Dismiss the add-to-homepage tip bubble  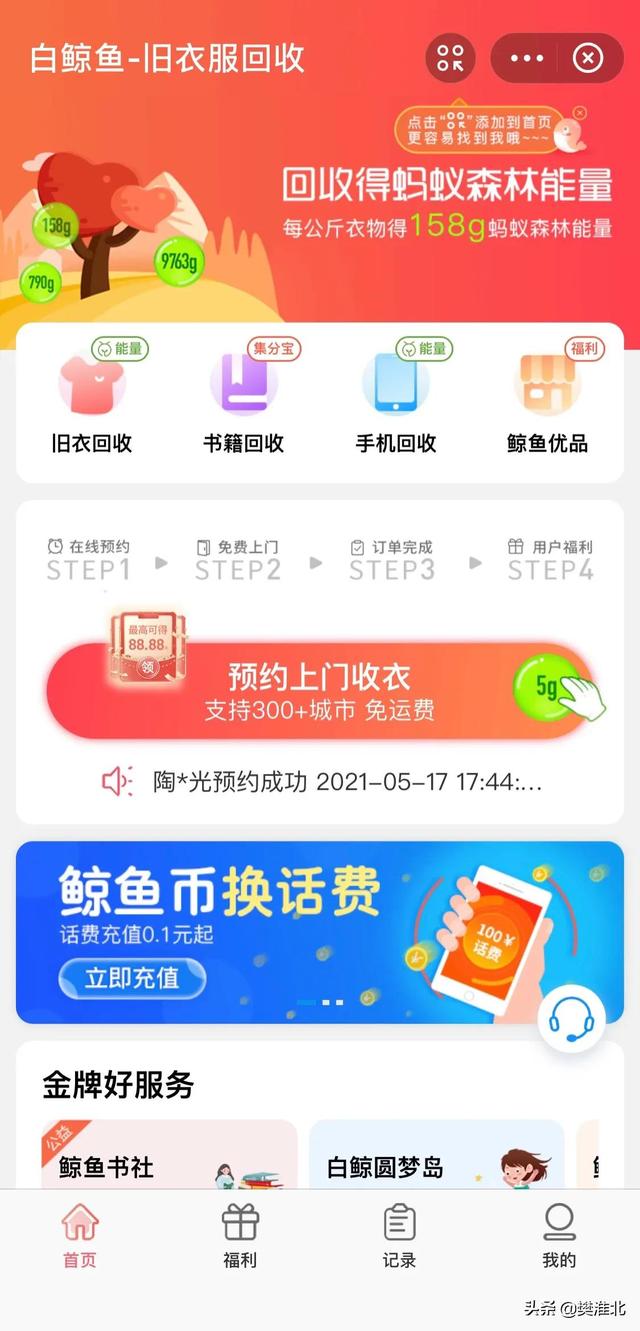click(x=580, y=113)
